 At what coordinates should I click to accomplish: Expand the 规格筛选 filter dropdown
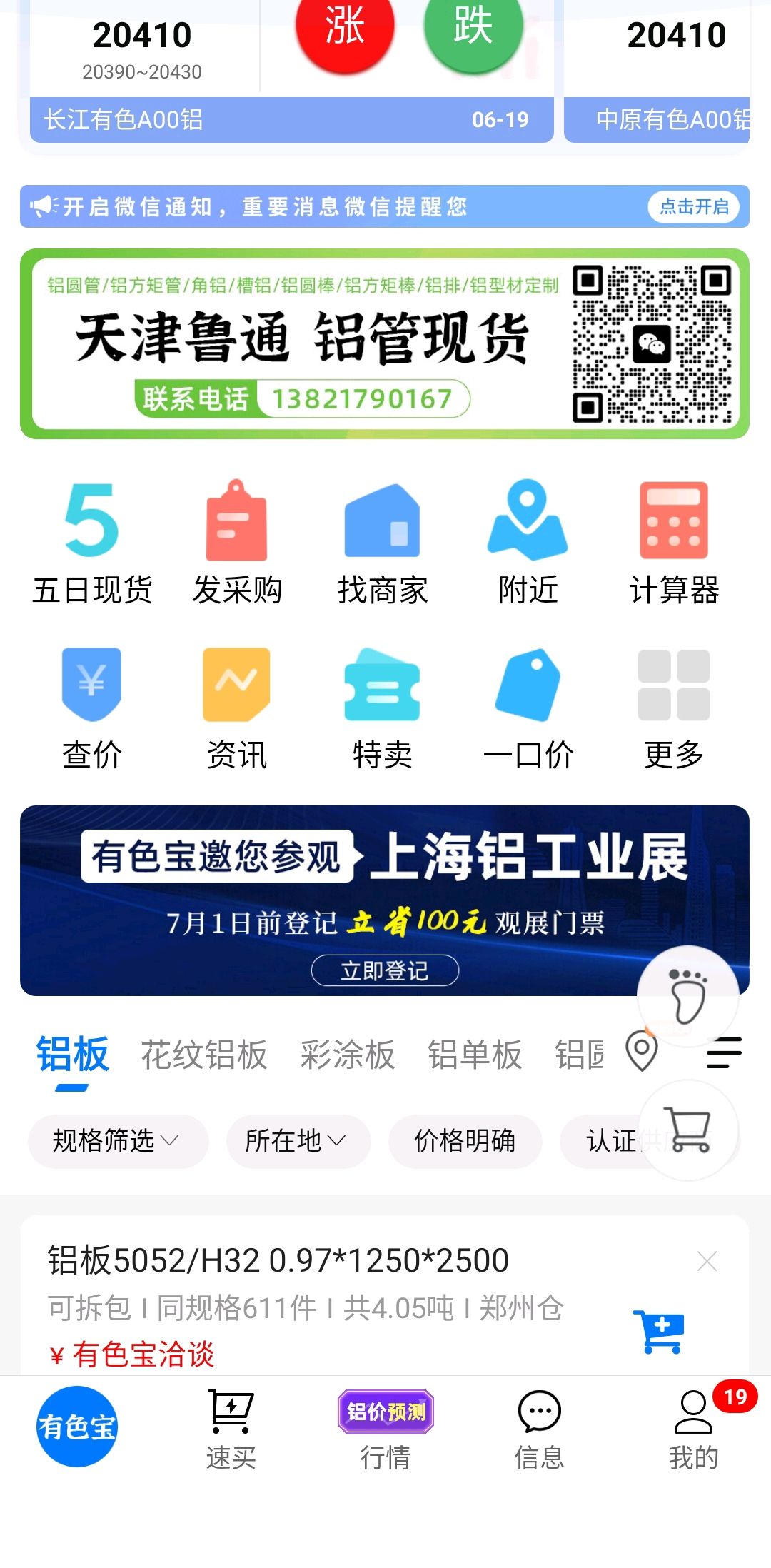click(118, 1141)
